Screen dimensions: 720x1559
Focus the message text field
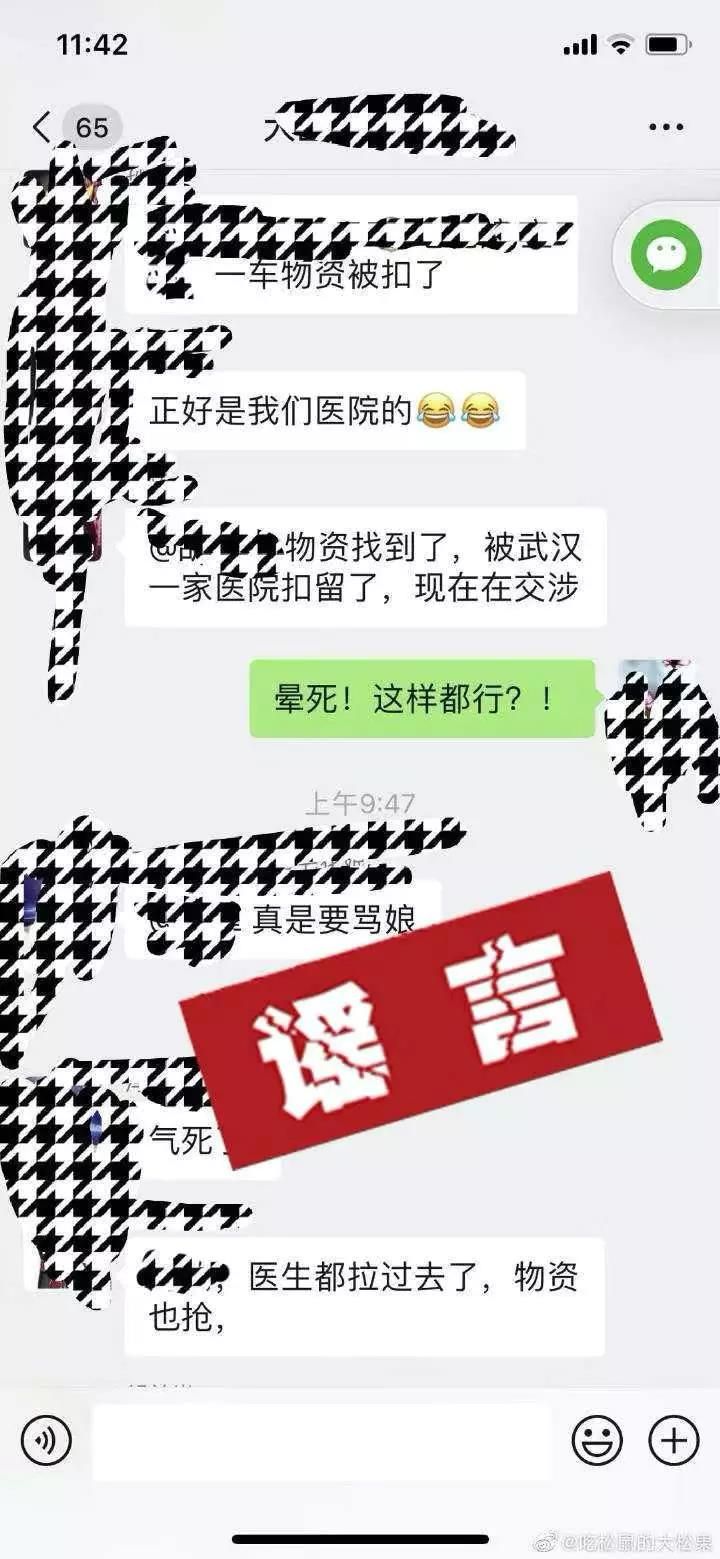tap(320, 1441)
